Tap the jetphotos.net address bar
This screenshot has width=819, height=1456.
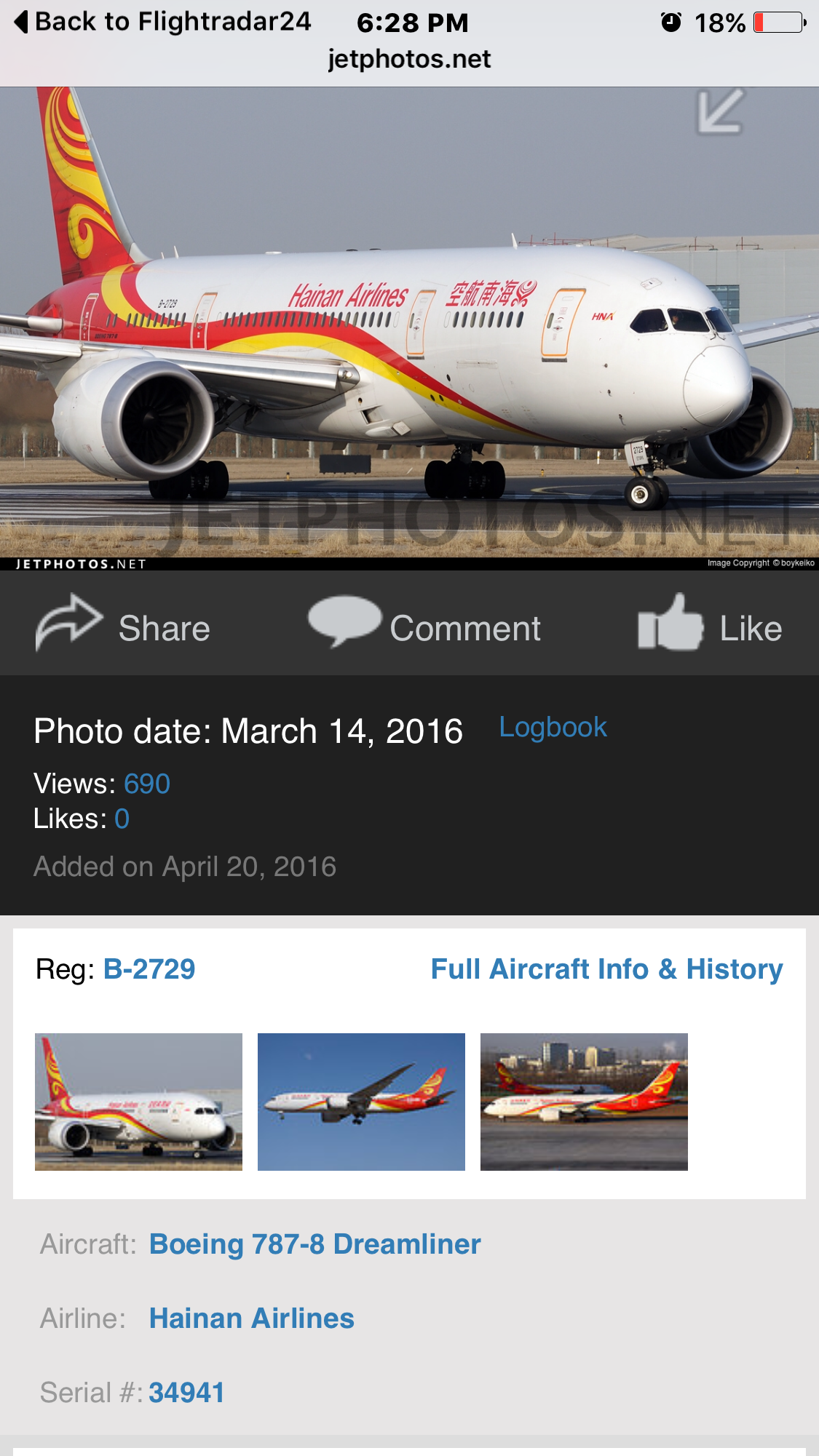click(x=409, y=59)
